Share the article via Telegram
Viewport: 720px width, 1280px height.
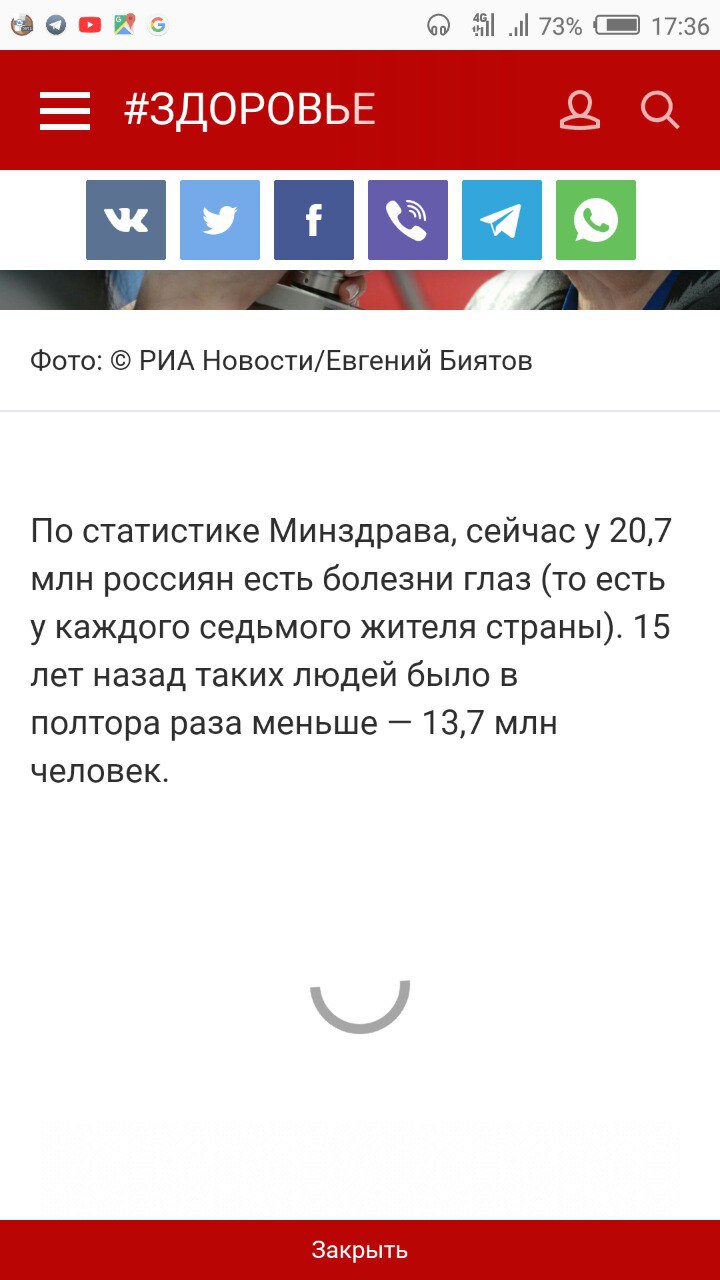tap(502, 220)
